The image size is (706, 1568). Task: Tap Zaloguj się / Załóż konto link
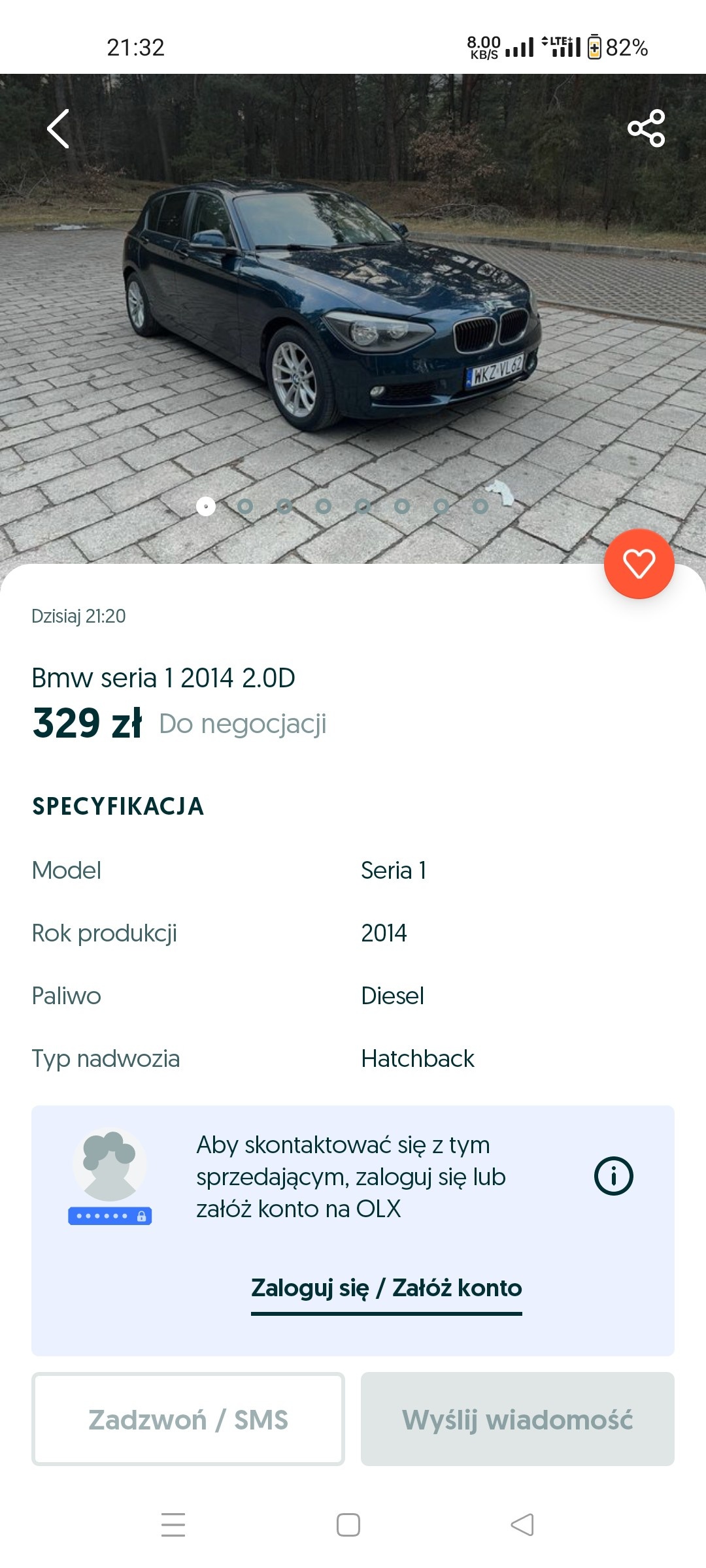(386, 1288)
